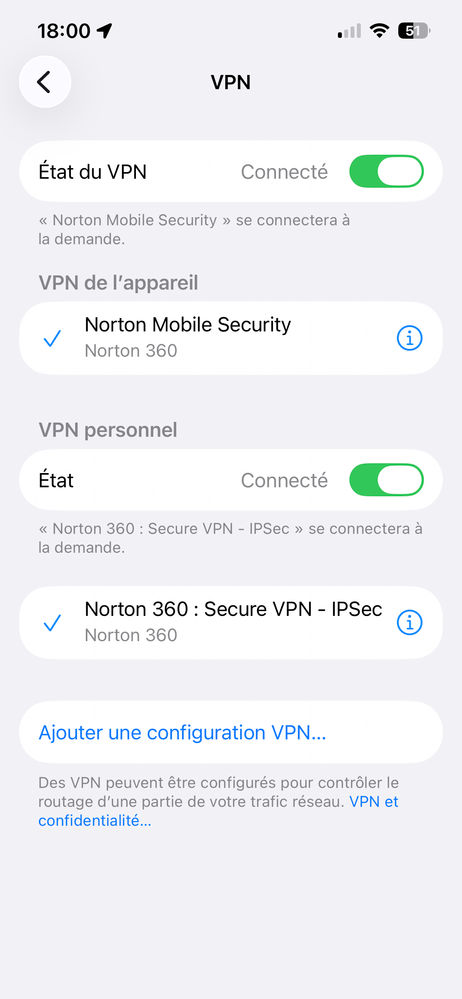Go back with the top-left arrow
Screen dimensions: 462x999
point(45,82)
